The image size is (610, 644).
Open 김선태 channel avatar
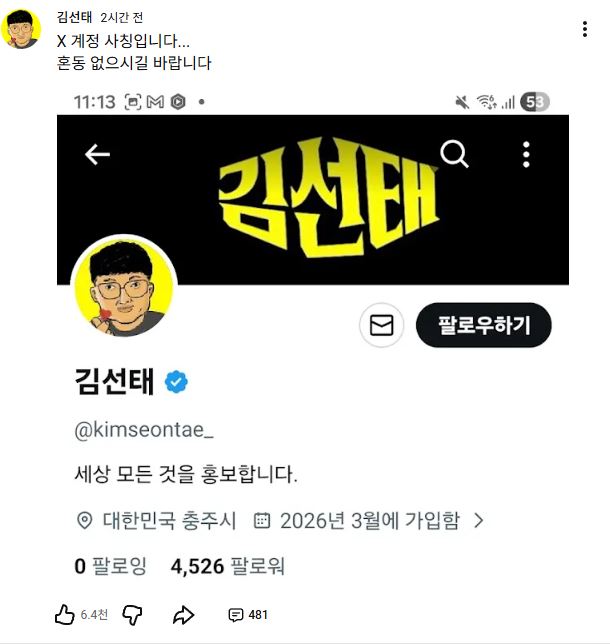[22, 30]
